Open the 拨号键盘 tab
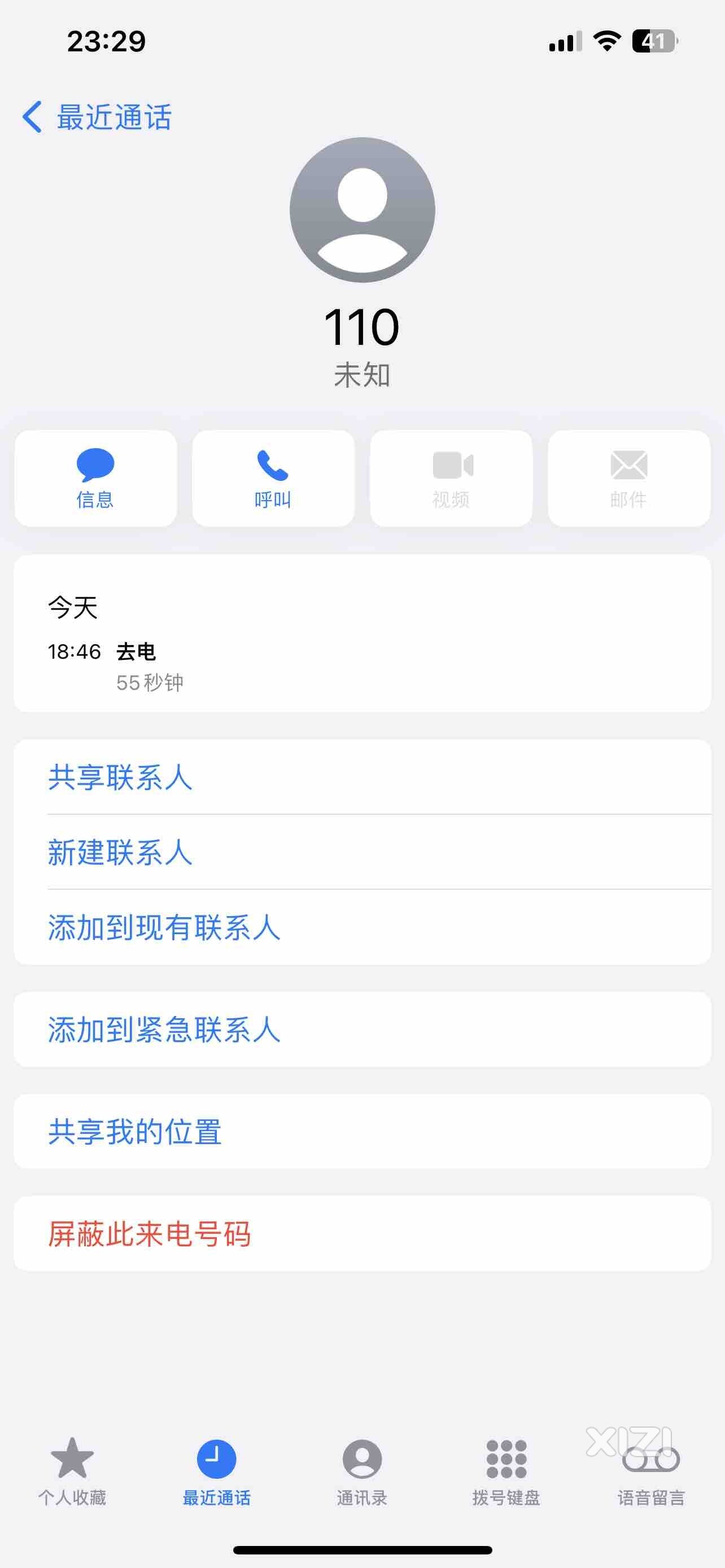Screen dimensions: 725x1568 (x=506, y=1472)
